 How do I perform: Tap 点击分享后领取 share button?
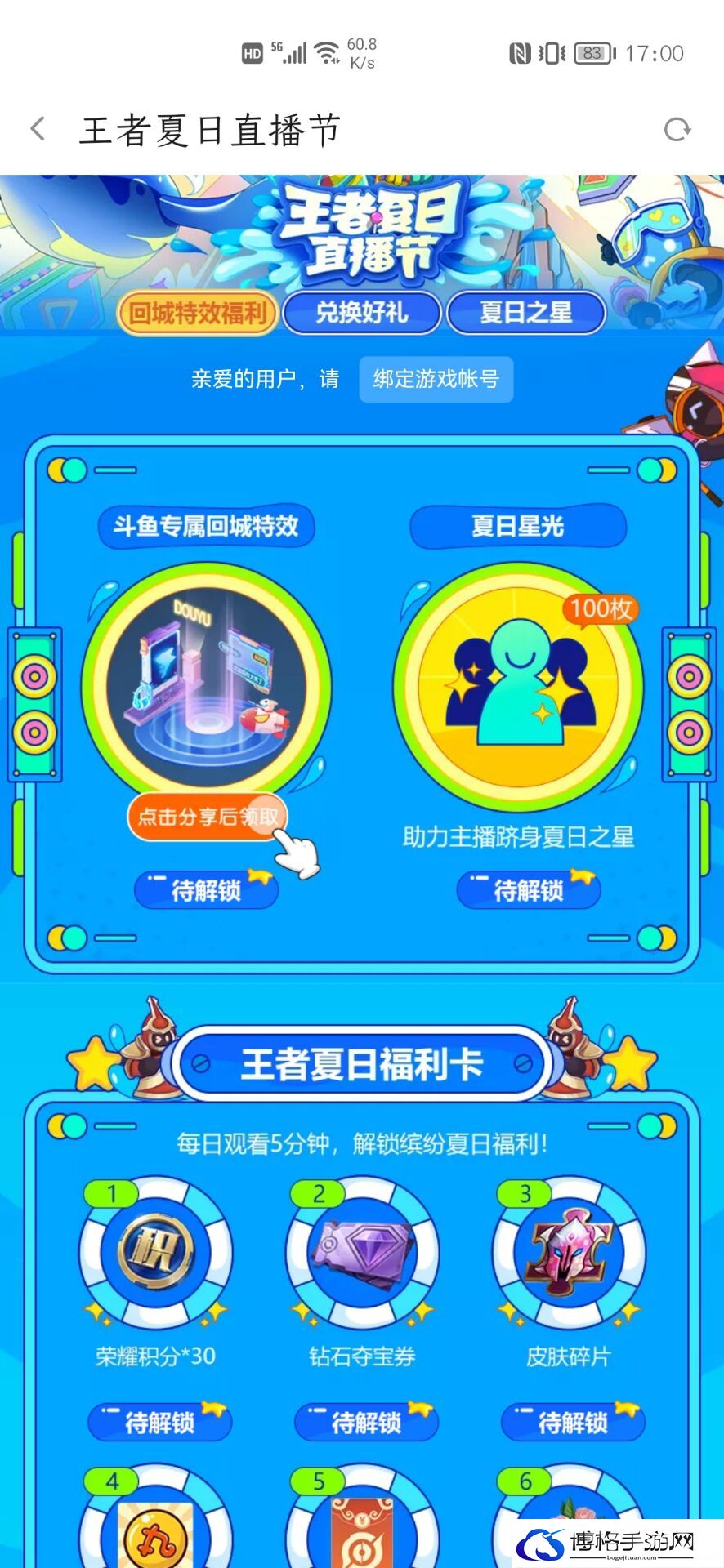(x=208, y=816)
